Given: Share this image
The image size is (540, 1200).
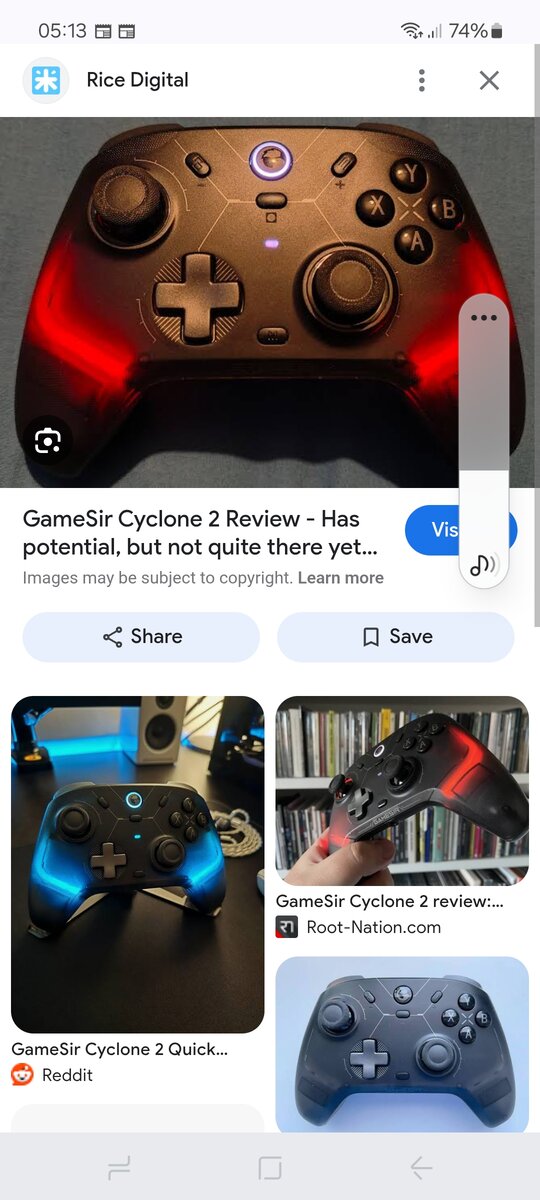Looking at the screenshot, I should [141, 637].
